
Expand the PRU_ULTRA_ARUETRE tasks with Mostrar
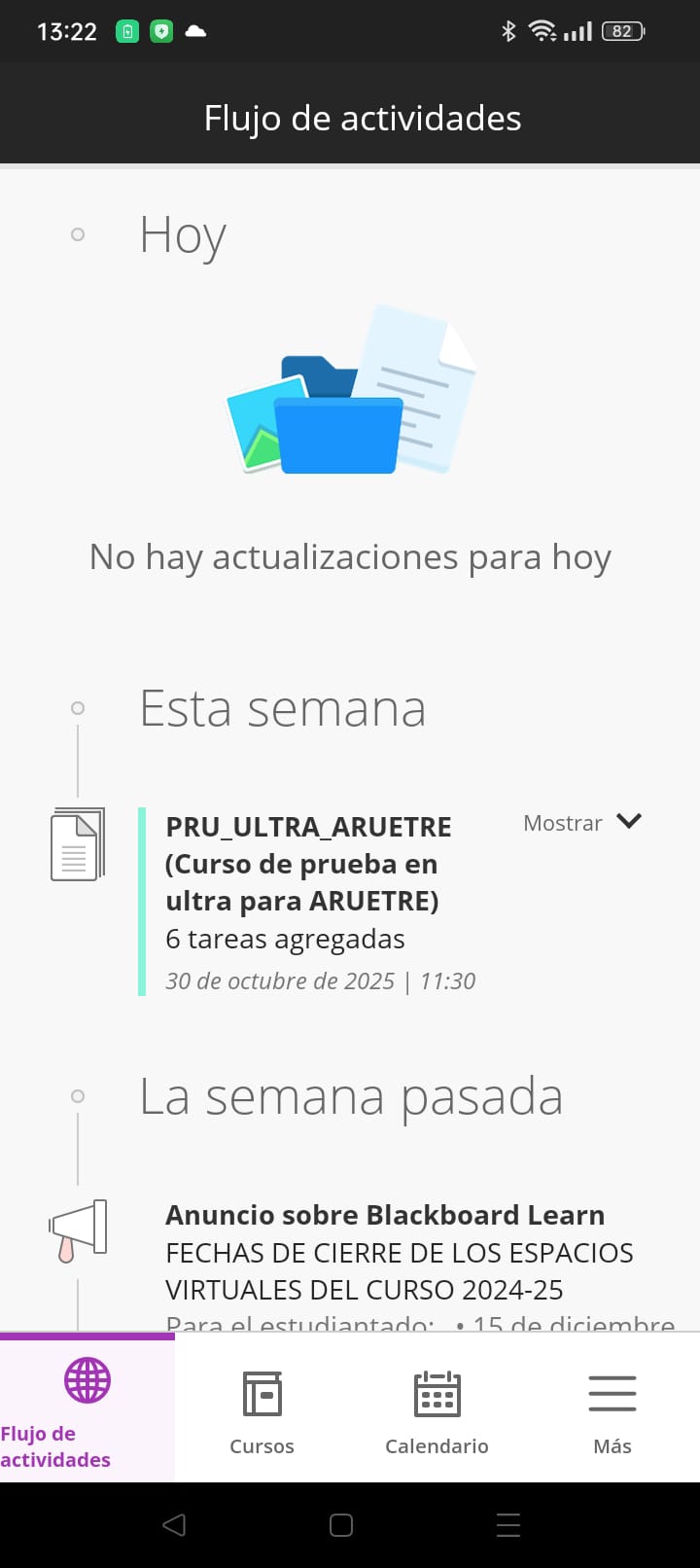[582, 823]
